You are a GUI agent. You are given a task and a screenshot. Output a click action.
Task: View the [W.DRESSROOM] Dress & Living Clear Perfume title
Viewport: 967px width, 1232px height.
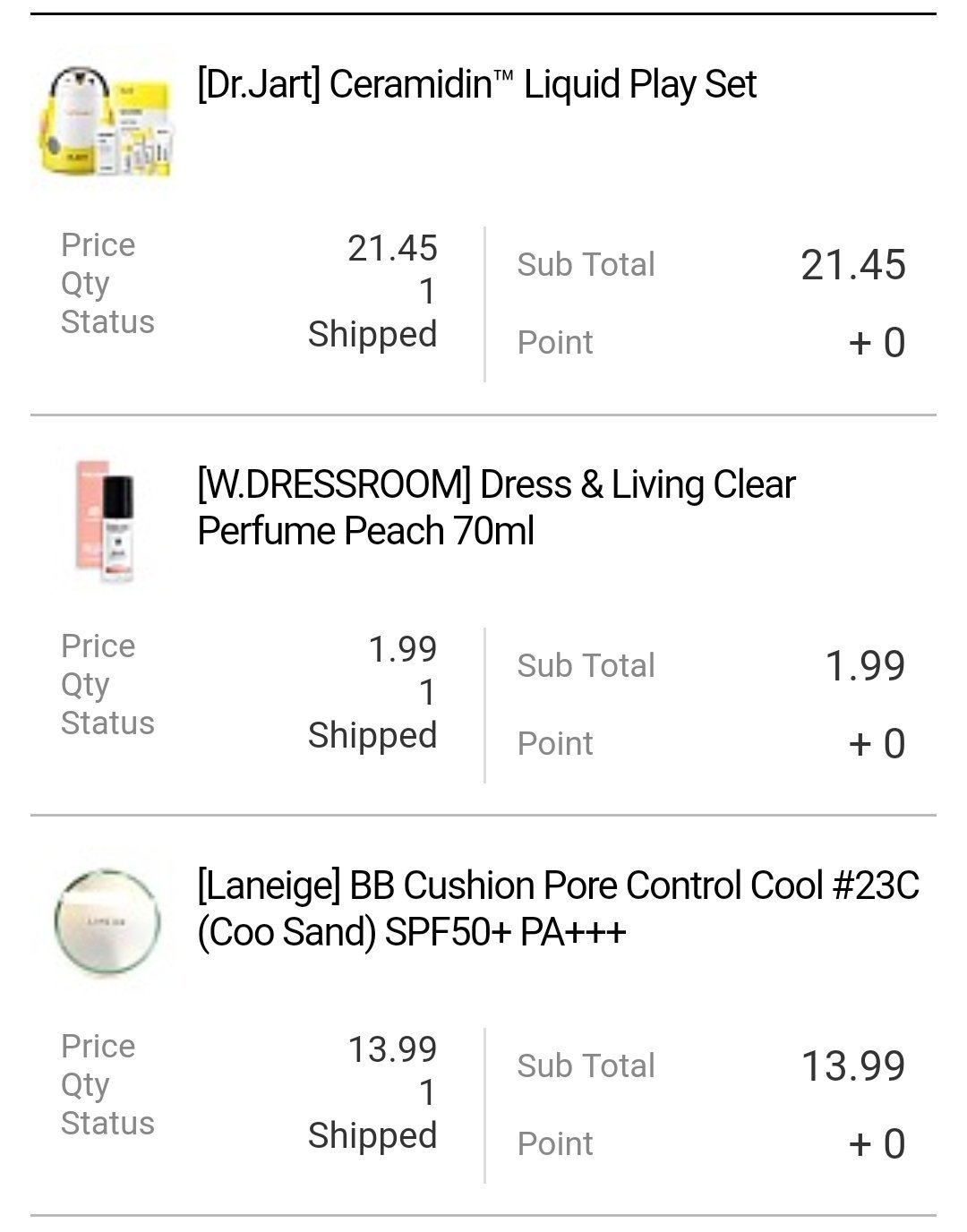tap(495, 508)
